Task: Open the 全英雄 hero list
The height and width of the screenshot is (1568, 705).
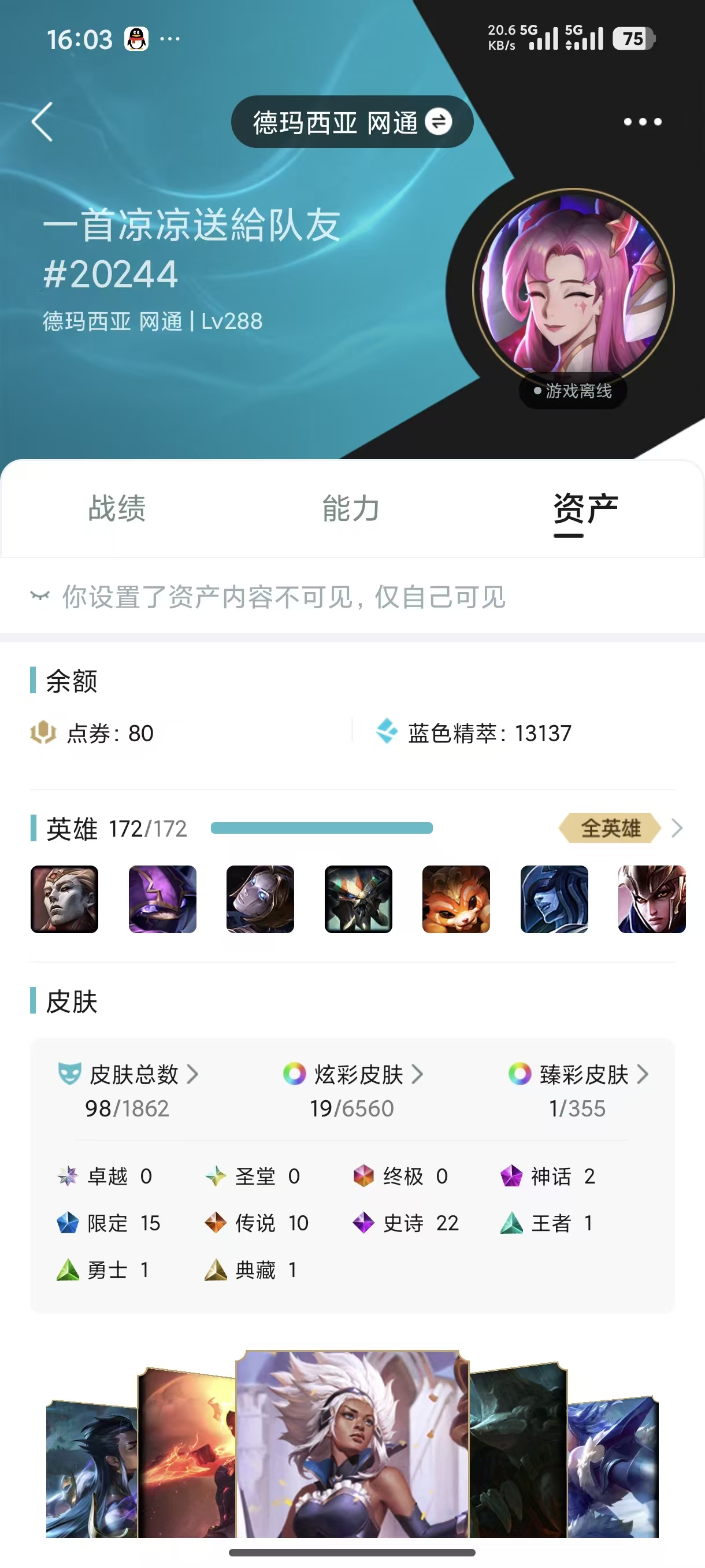Action: click(x=619, y=828)
